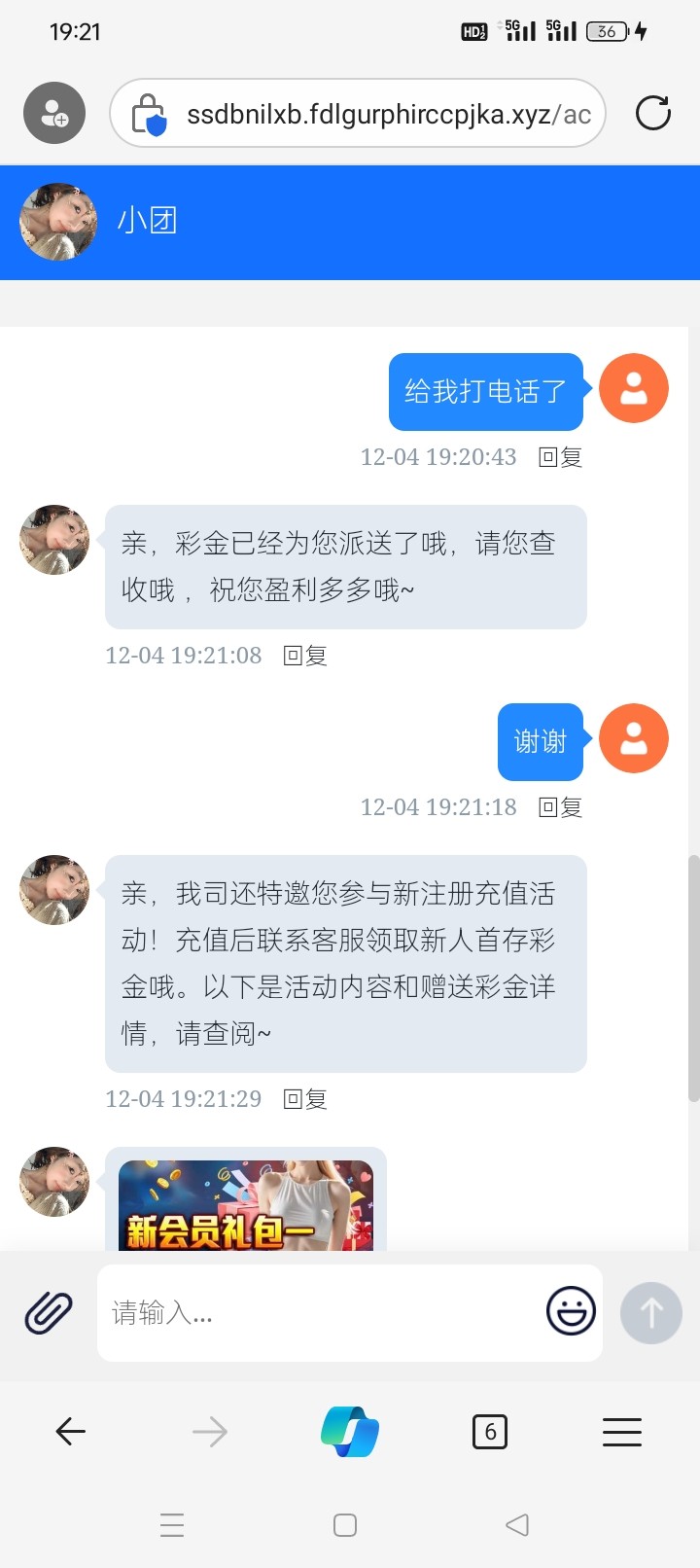Viewport: 700px width, 1568px height.
Task: Attach a file with the paperclip
Action: tap(49, 1313)
